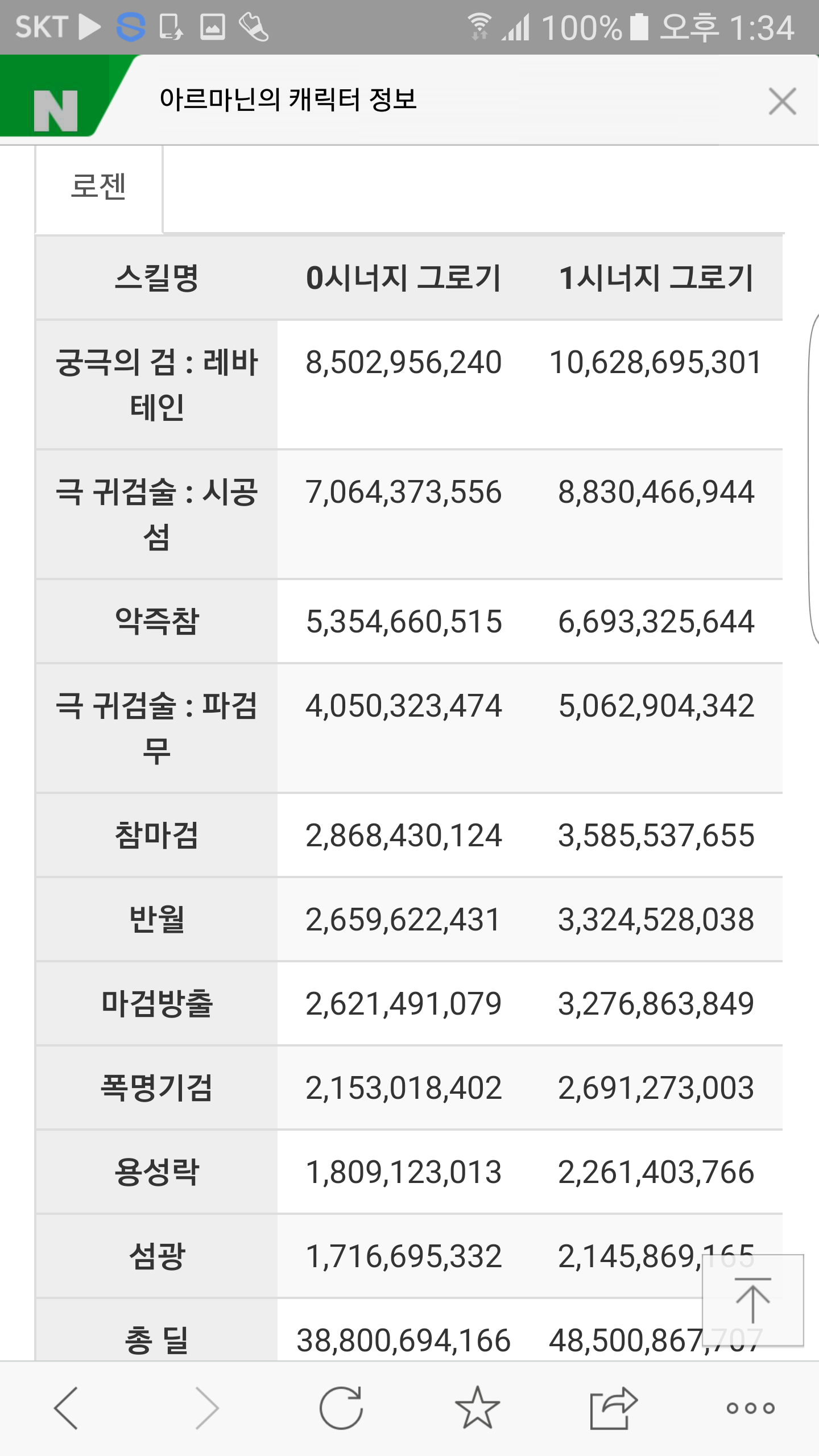
Task: Share this page
Action: coord(613,1408)
